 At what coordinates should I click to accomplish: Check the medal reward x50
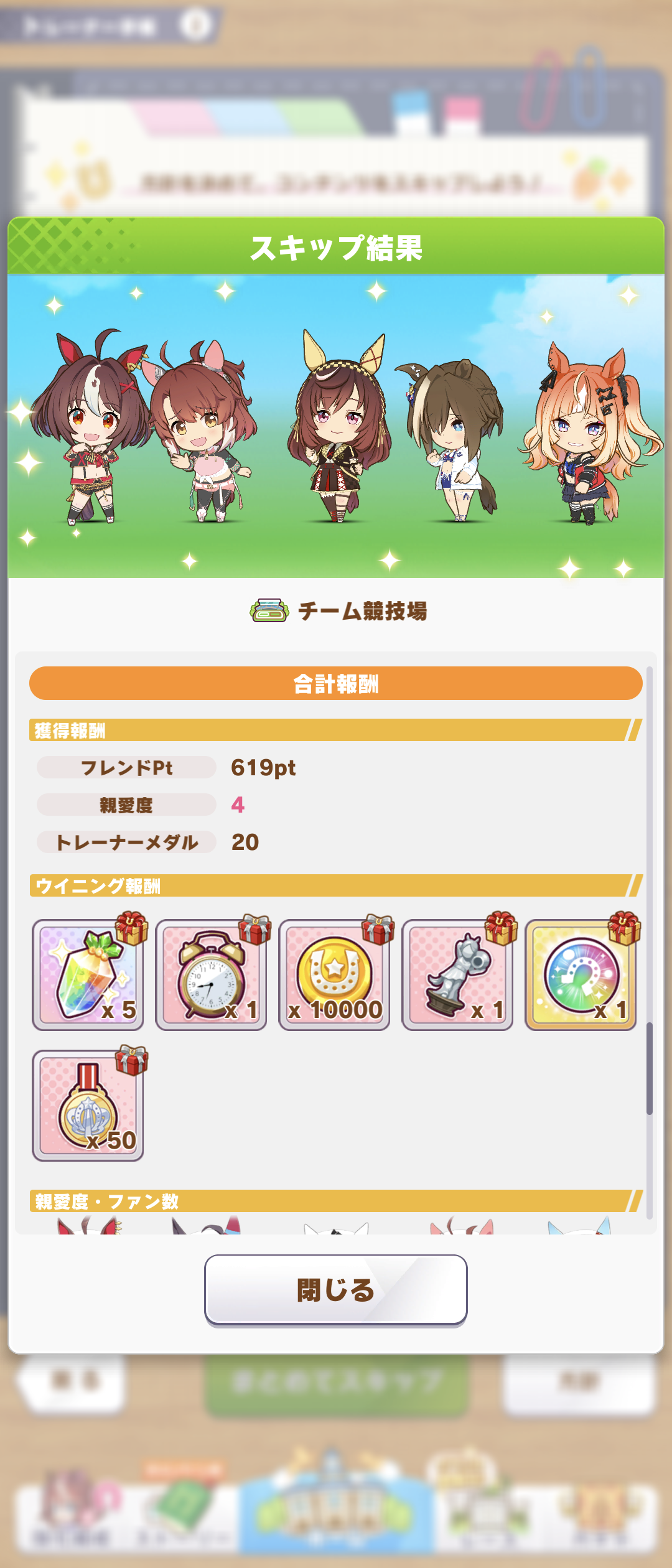tap(88, 1106)
